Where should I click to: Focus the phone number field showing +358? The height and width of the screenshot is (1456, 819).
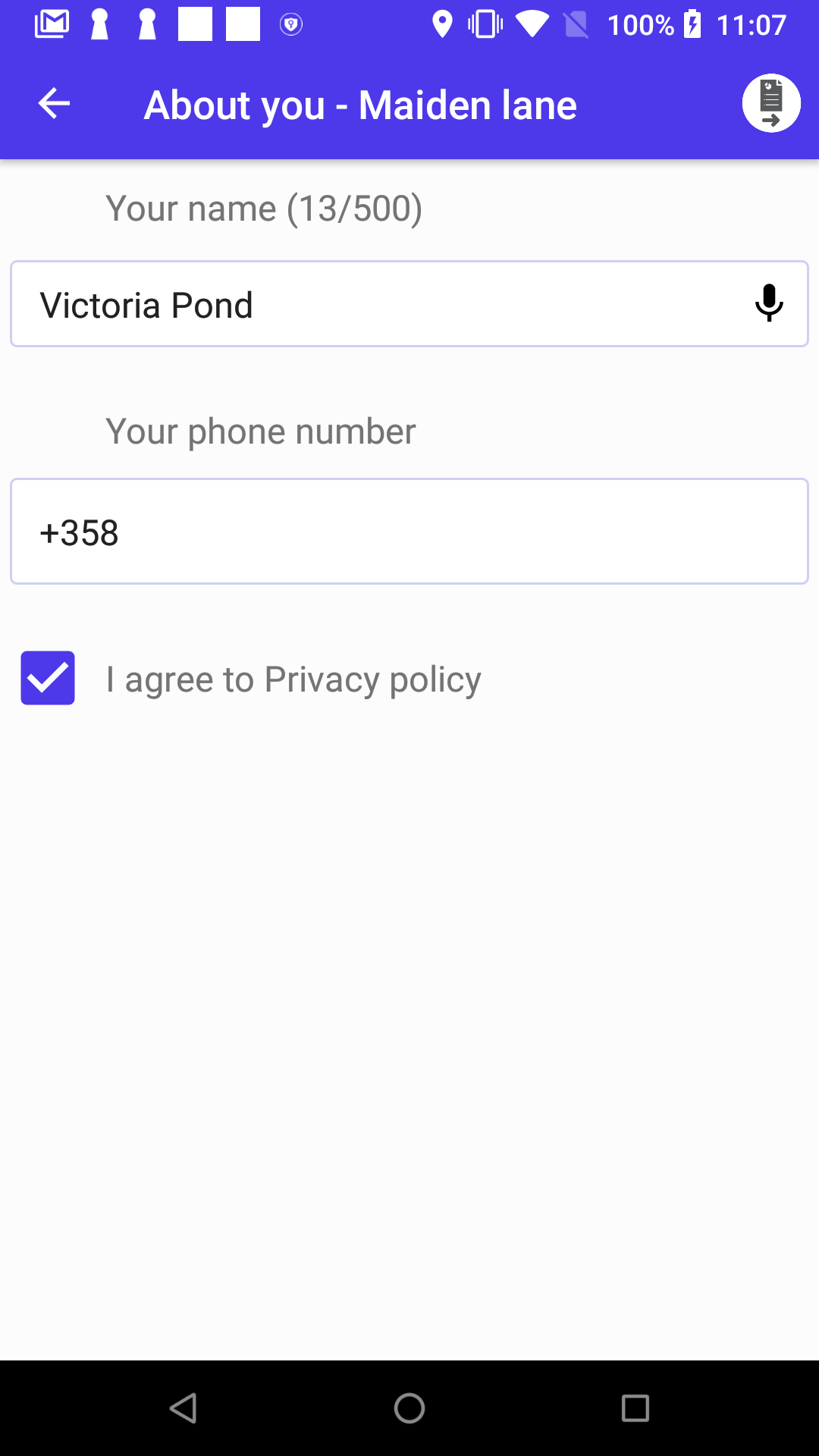[x=409, y=532]
